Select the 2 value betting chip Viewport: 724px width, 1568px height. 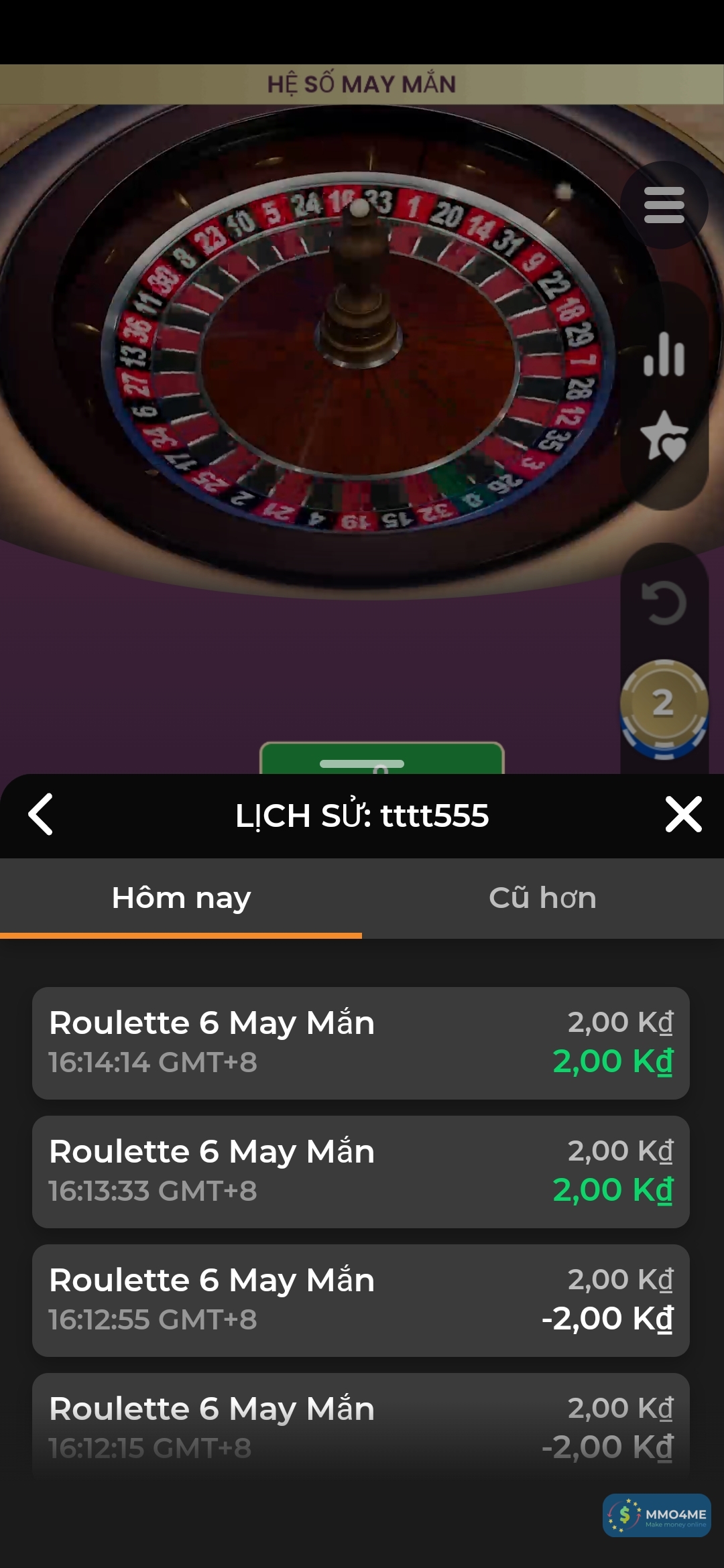[x=664, y=704]
